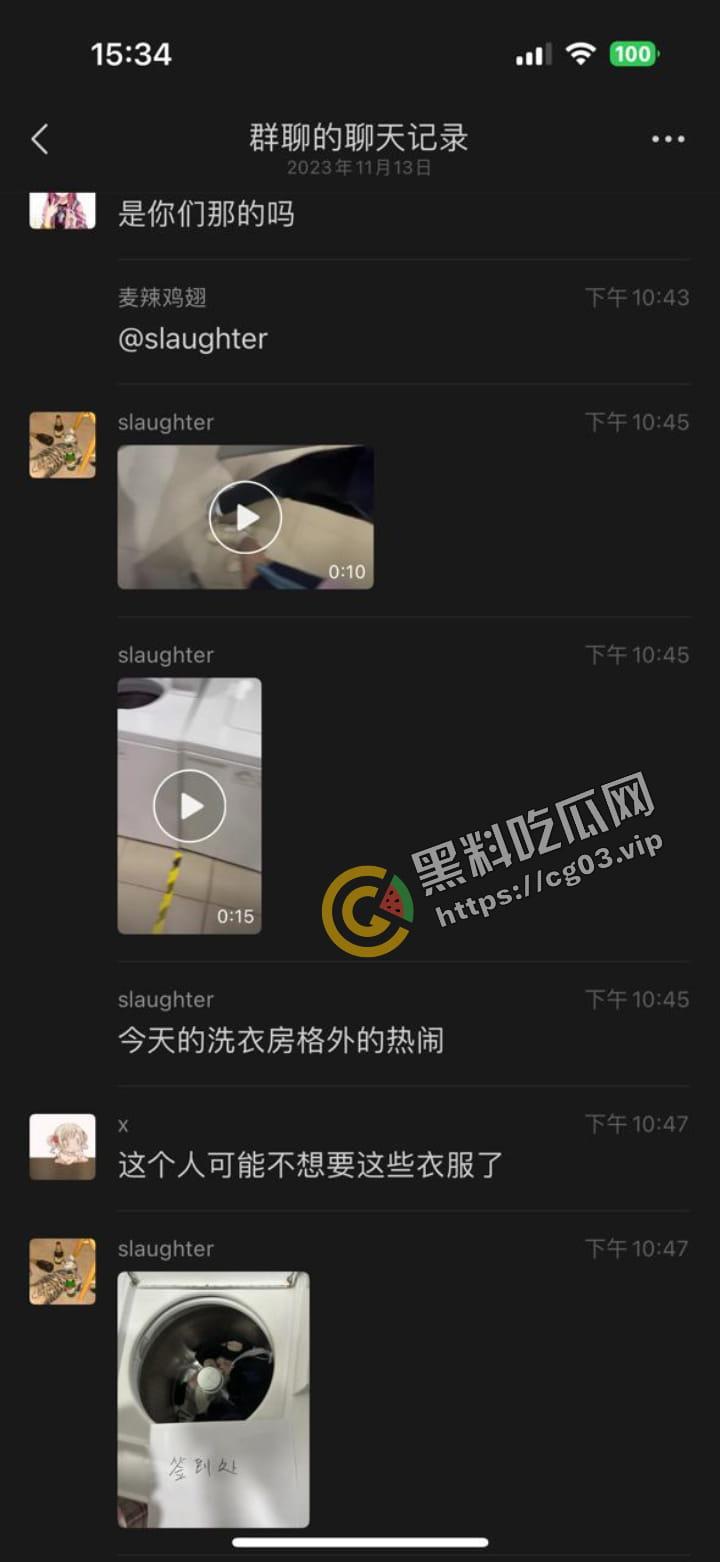The width and height of the screenshot is (720, 1562).
Task: Tap user x's anime avatar
Action: [x=62, y=1146]
